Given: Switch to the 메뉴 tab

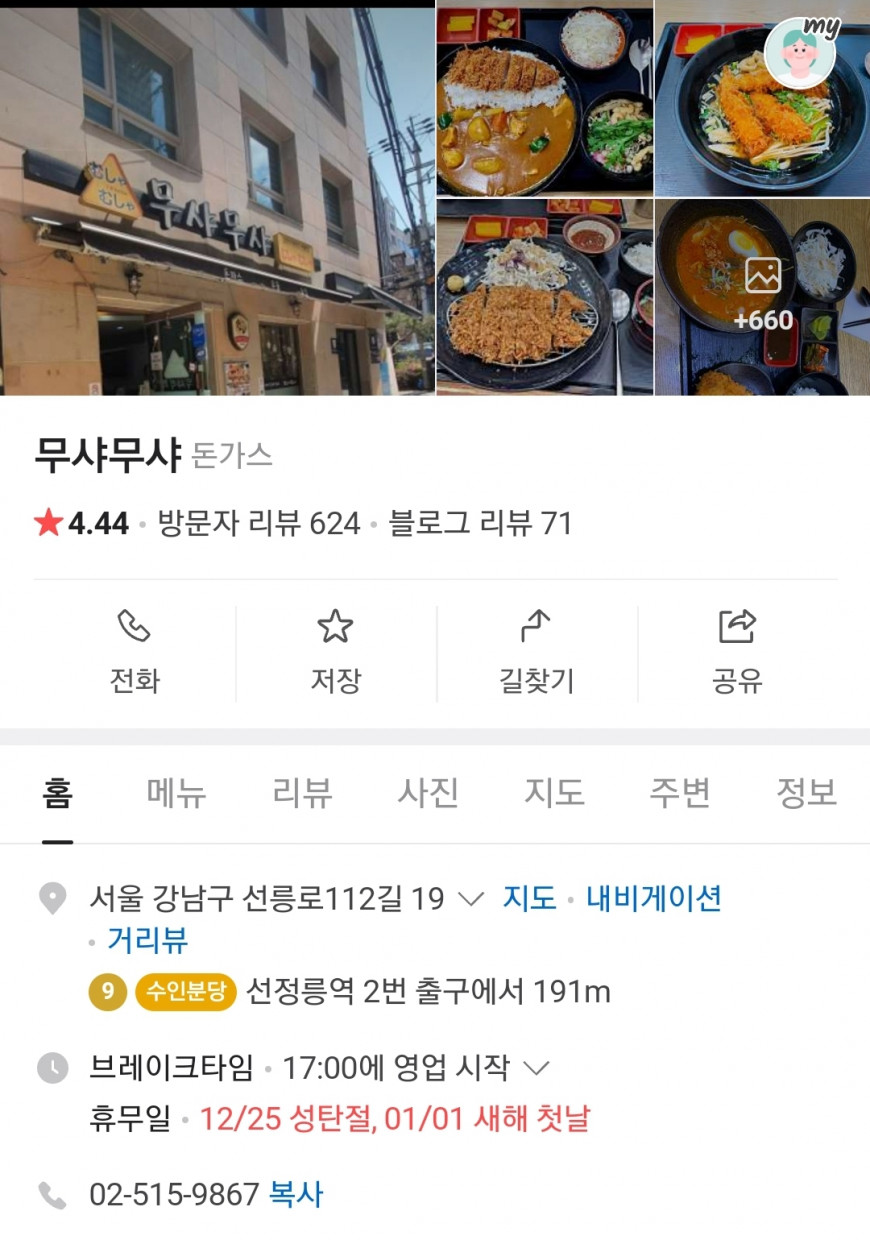Looking at the screenshot, I should pyautogui.click(x=177, y=793).
